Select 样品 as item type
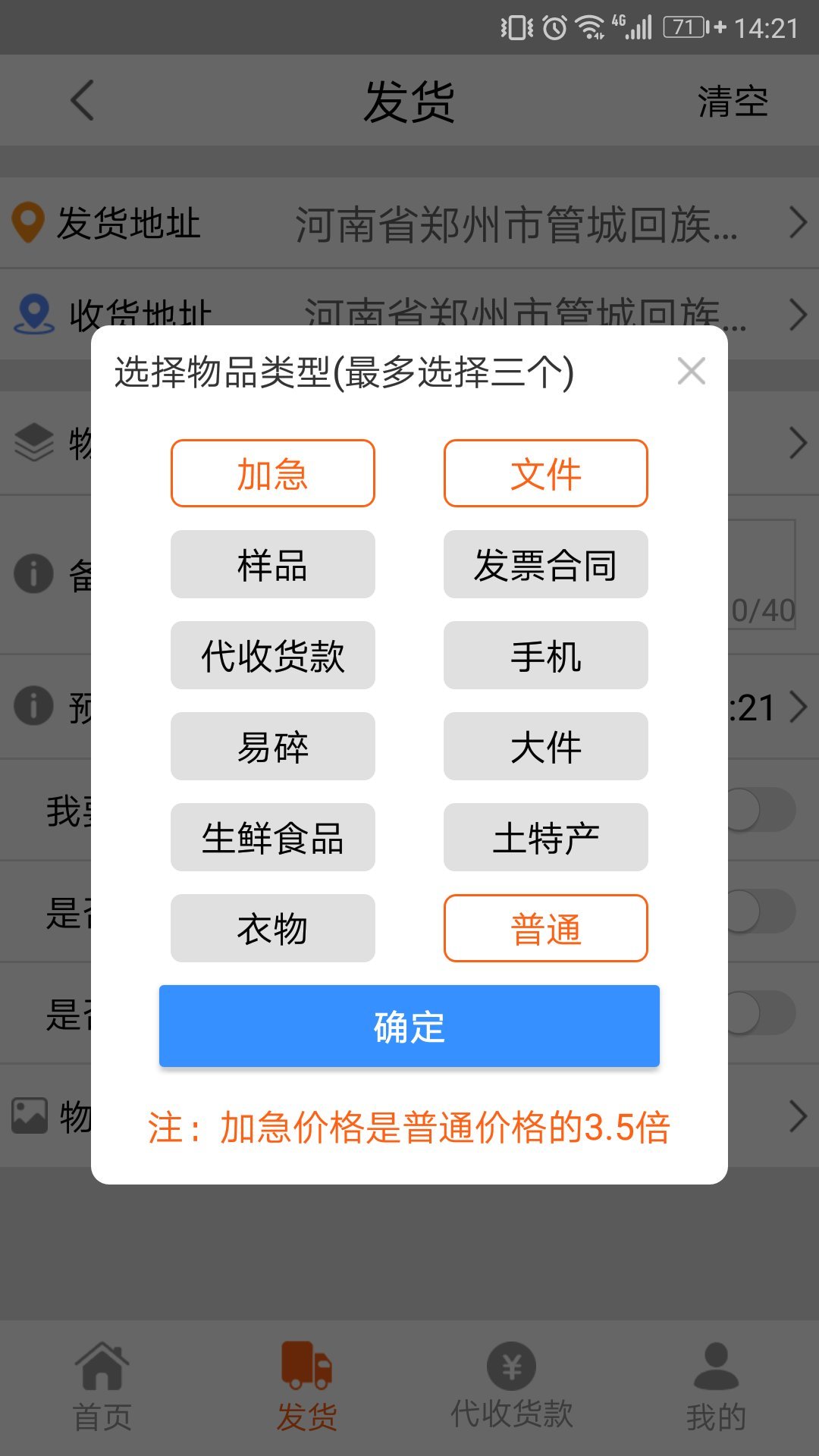This screenshot has width=819, height=1456. [273, 564]
